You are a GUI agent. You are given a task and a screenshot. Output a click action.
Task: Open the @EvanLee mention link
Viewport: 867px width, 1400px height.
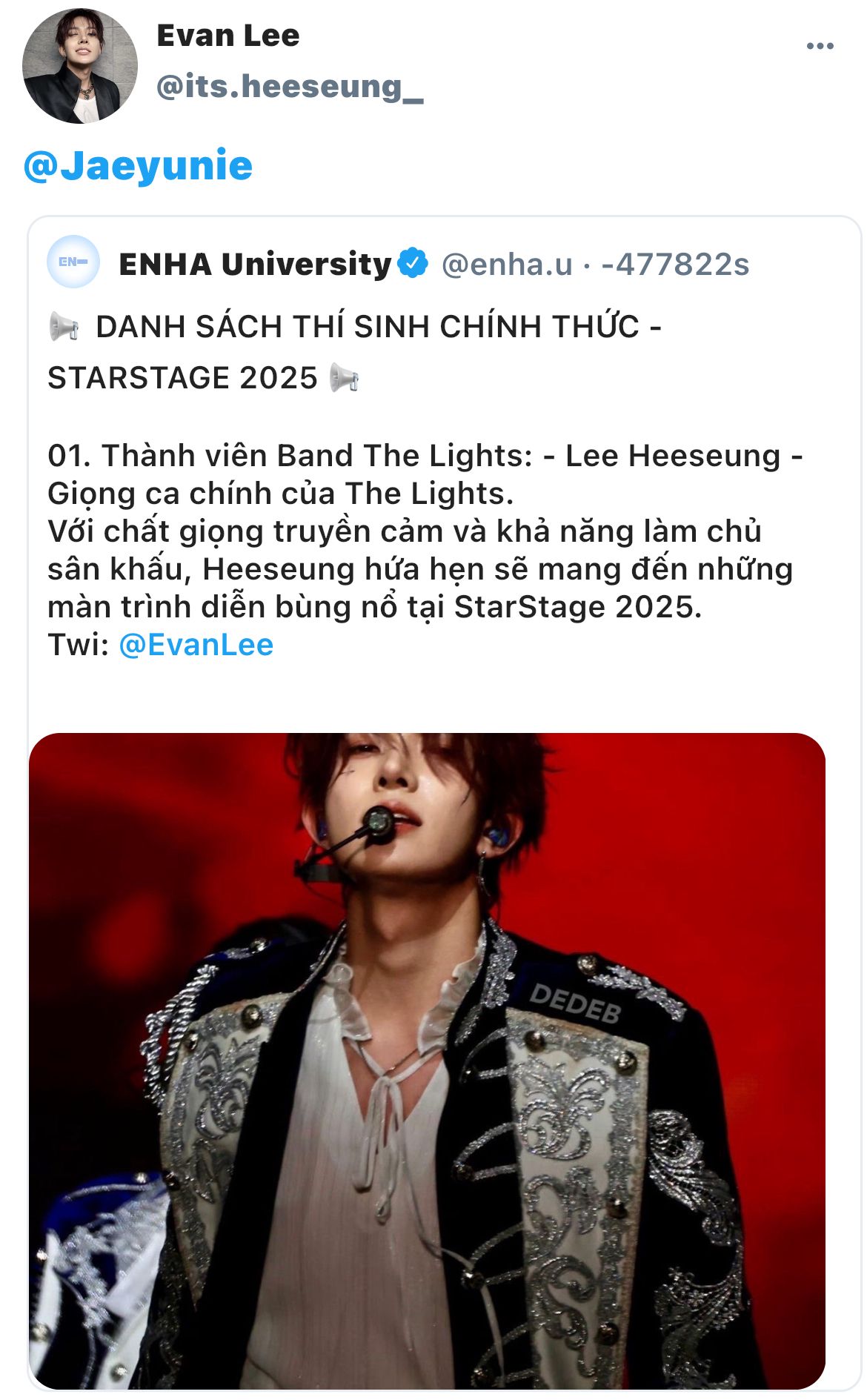[196, 645]
